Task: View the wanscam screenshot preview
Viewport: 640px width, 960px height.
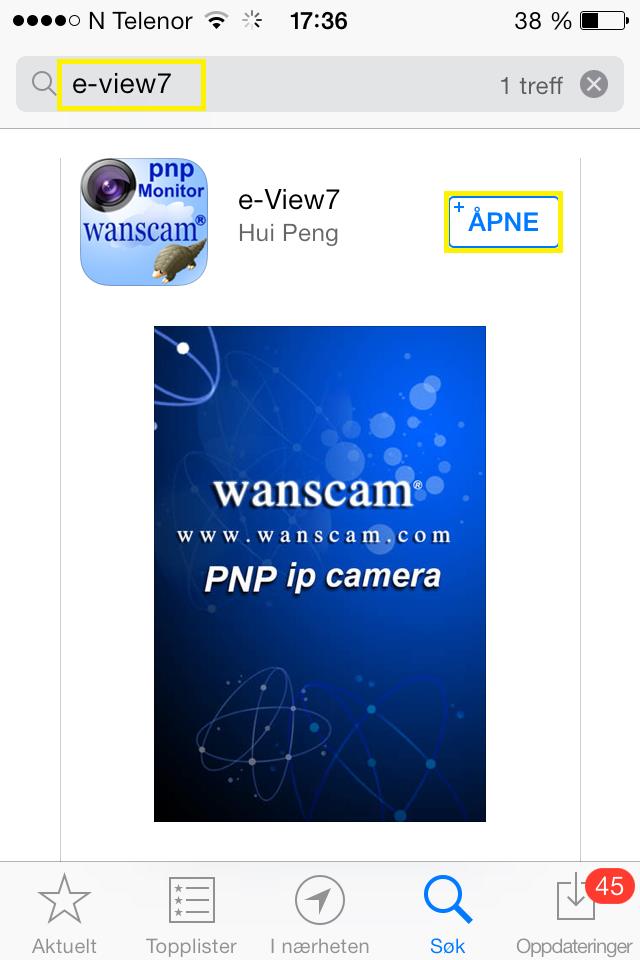Action: tap(320, 574)
